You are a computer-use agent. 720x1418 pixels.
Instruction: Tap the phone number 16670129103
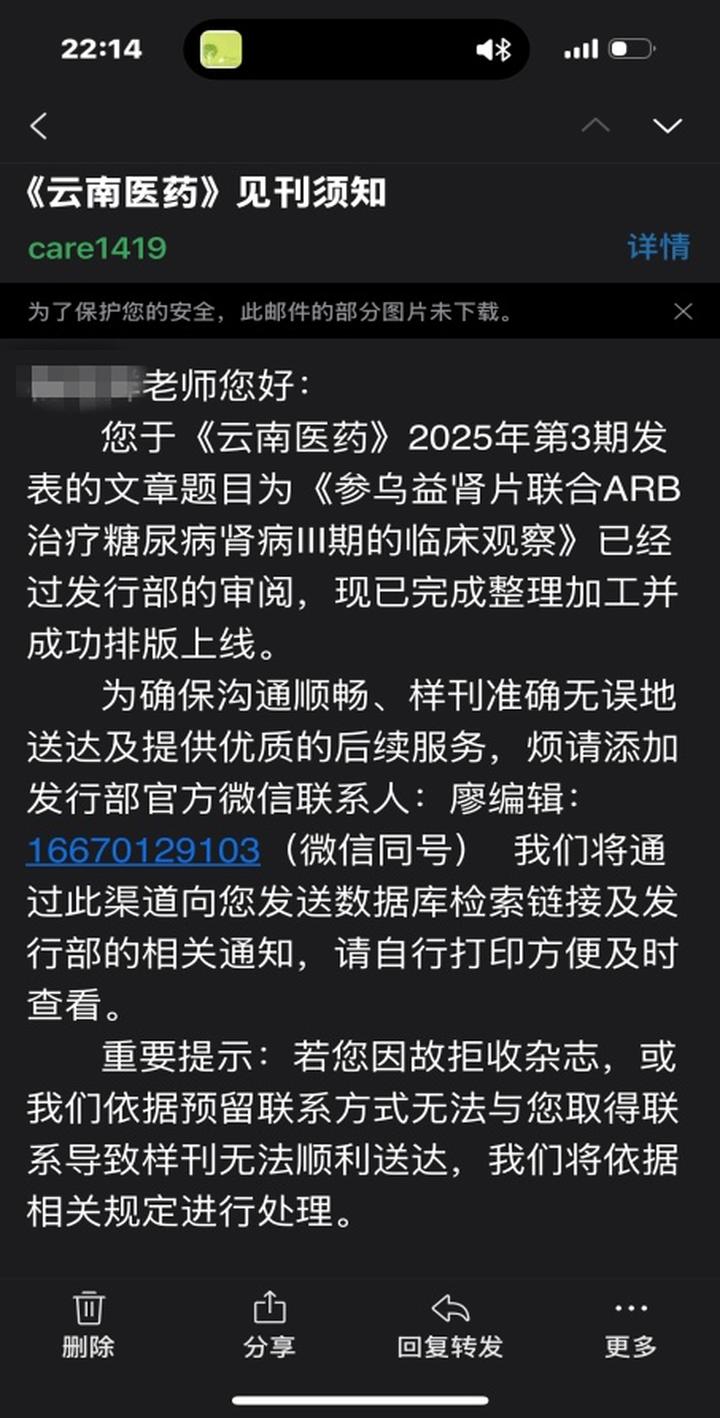tap(143, 851)
